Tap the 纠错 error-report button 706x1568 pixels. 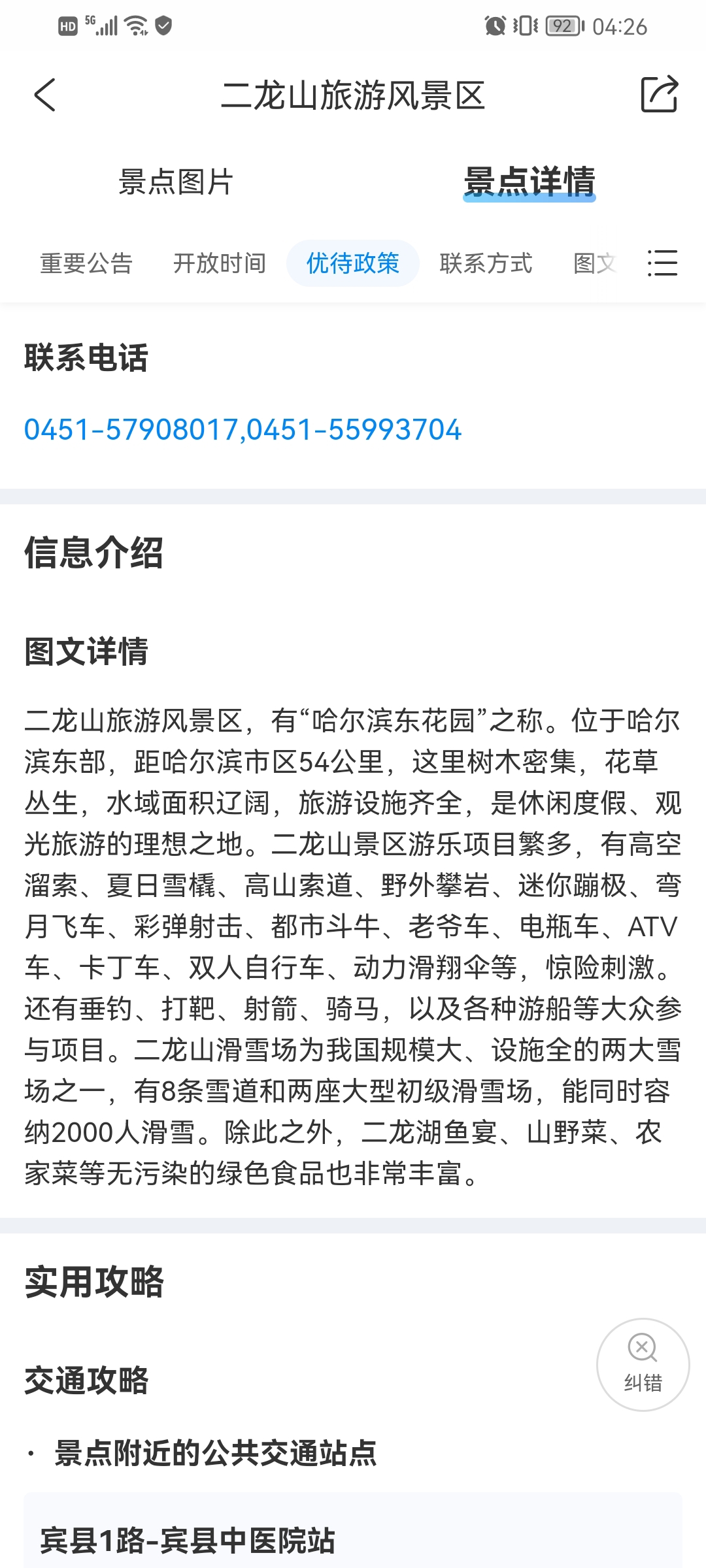click(x=643, y=1365)
